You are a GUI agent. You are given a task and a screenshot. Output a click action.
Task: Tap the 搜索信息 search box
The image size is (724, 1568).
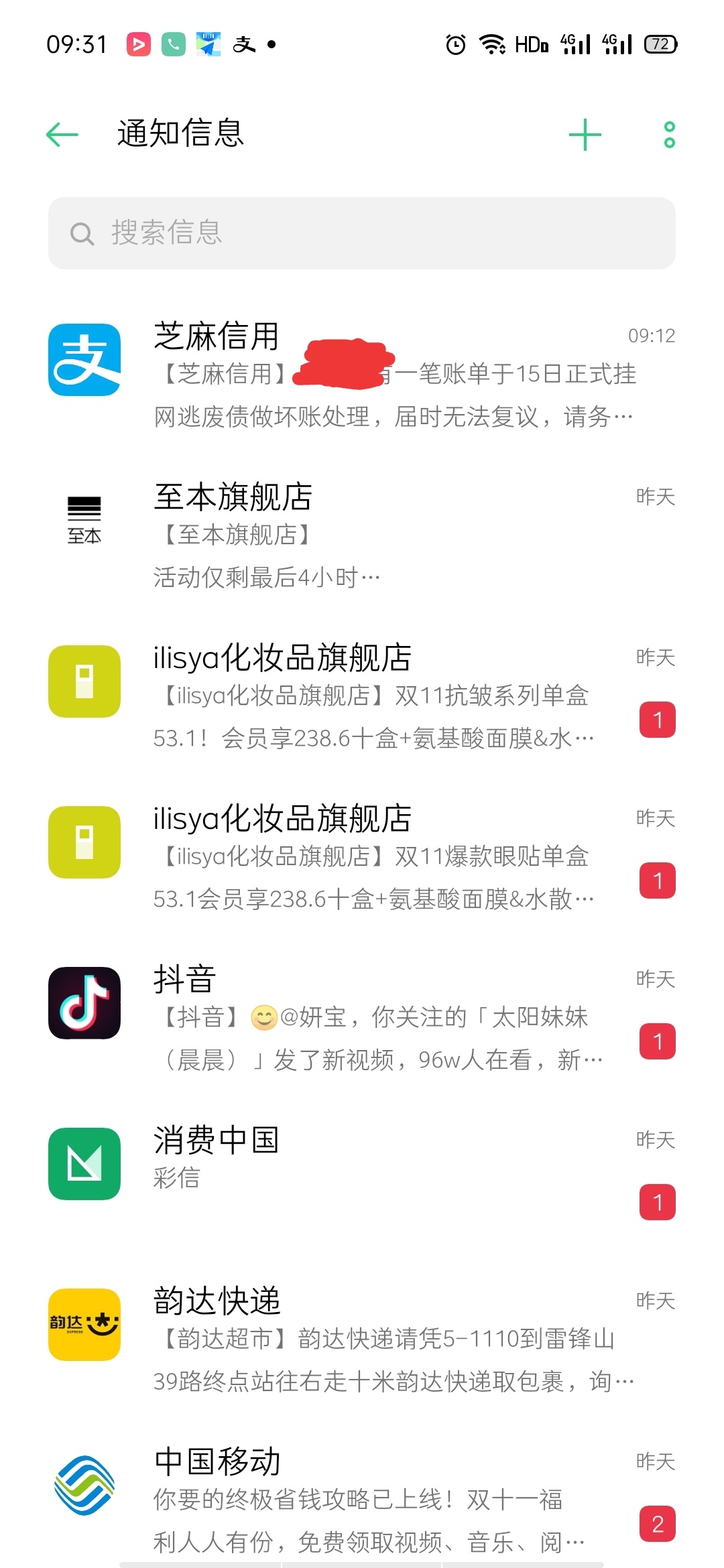pyautogui.click(x=362, y=233)
